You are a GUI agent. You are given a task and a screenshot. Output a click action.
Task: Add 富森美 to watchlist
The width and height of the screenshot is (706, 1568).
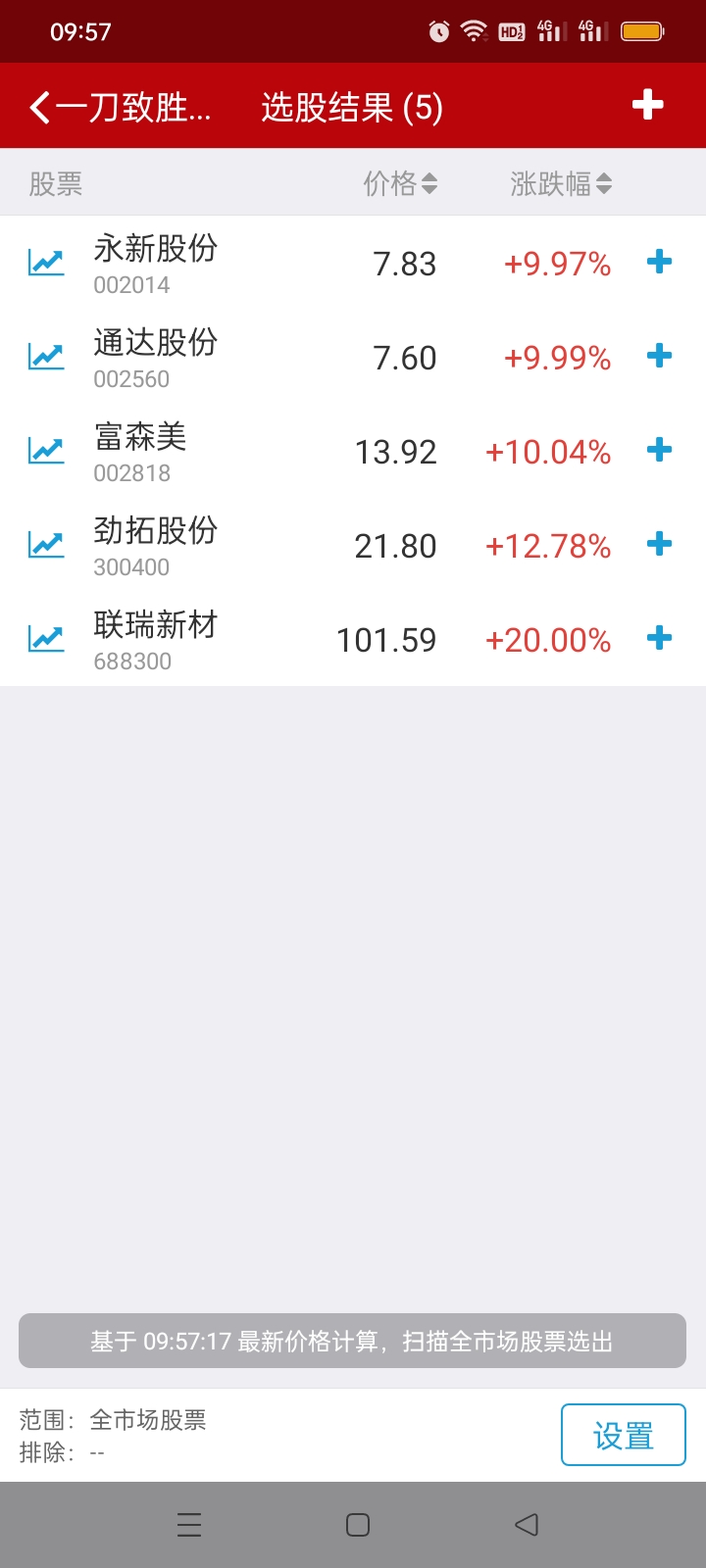click(x=660, y=450)
